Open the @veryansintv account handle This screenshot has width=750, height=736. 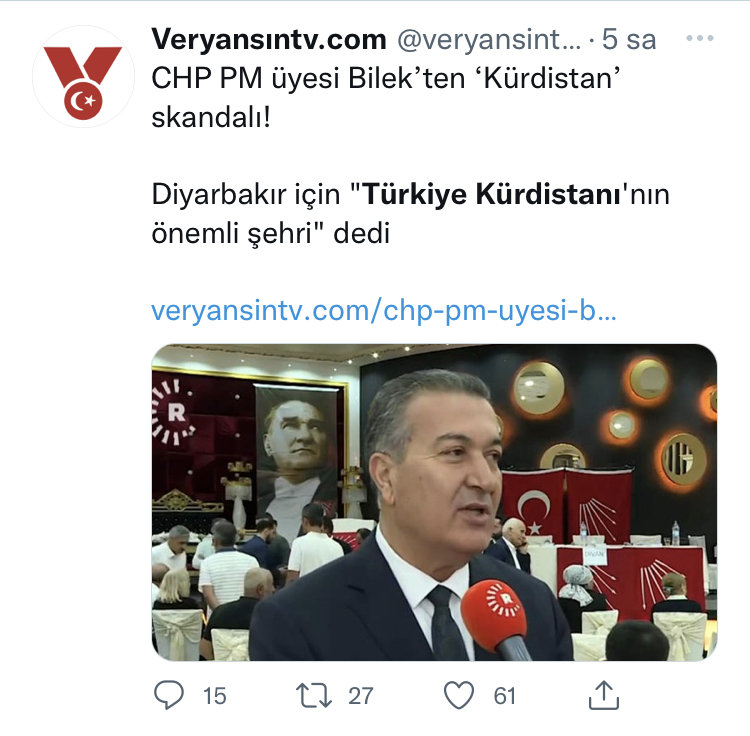click(x=489, y=40)
